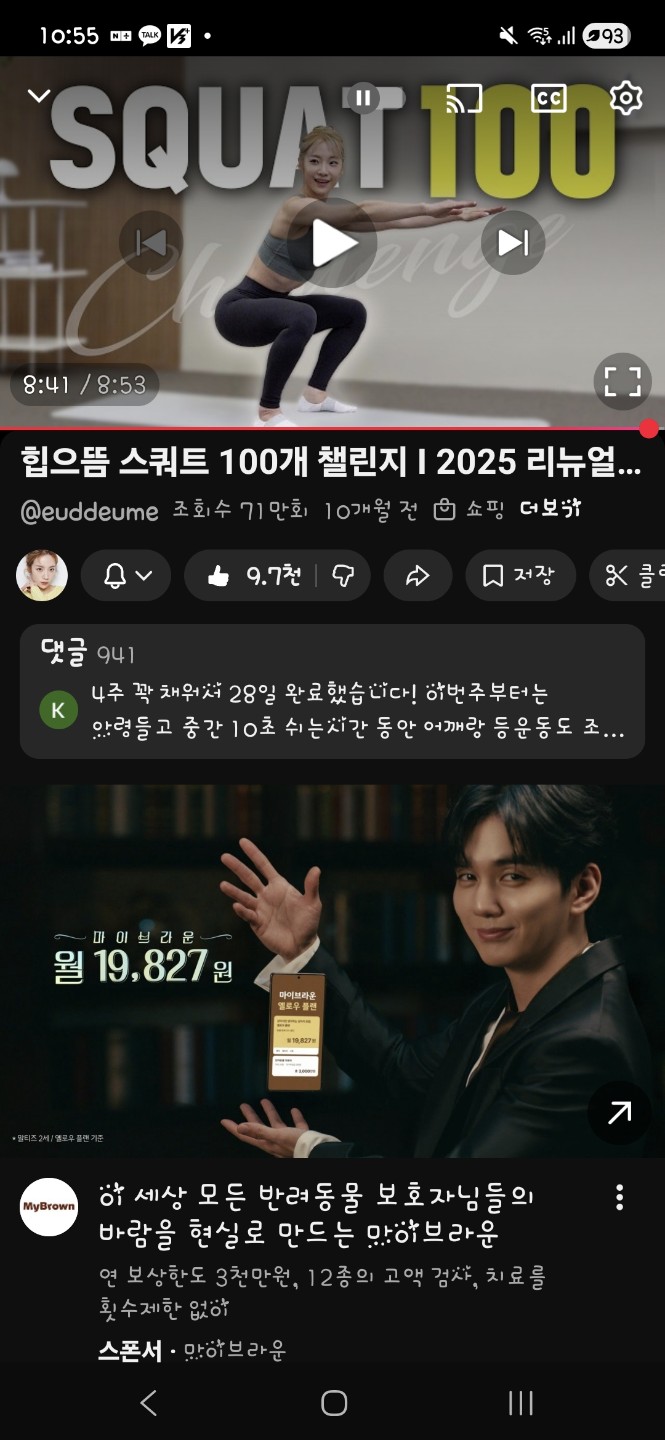Go back with the system back button
Viewport: 665px width, 1440px height.
click(148, 1403)
